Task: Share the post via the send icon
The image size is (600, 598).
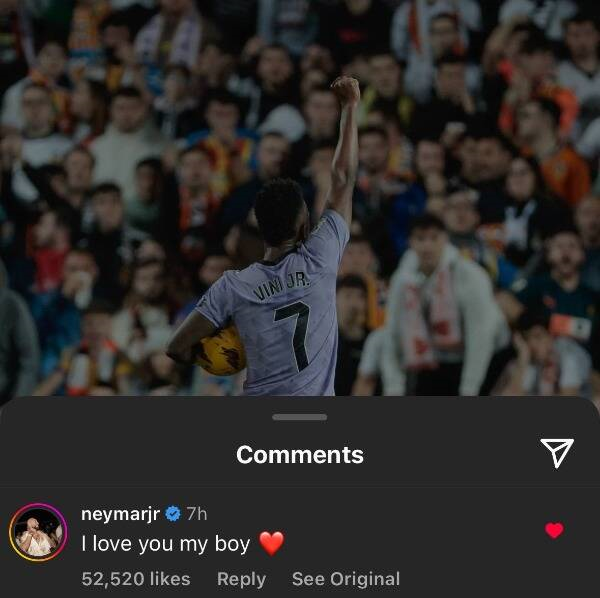Action: pyautogui.click(x=557, y=453)
